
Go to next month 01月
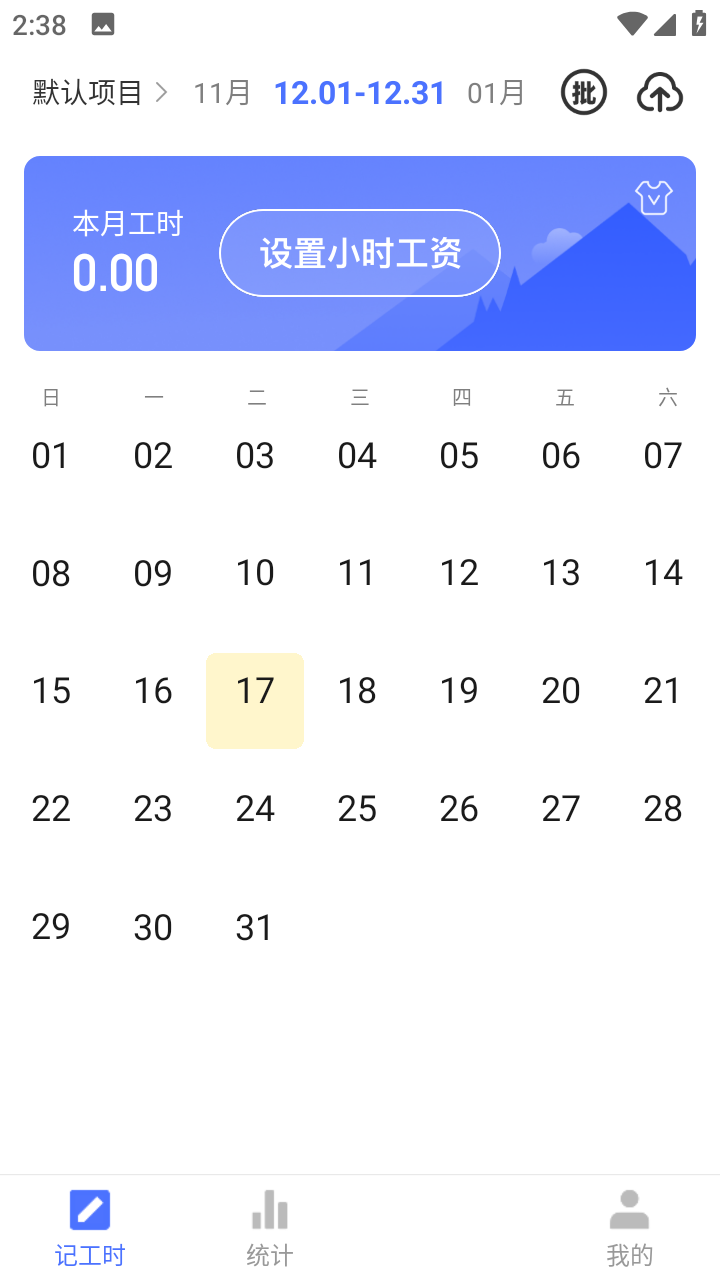click(496, 93)
